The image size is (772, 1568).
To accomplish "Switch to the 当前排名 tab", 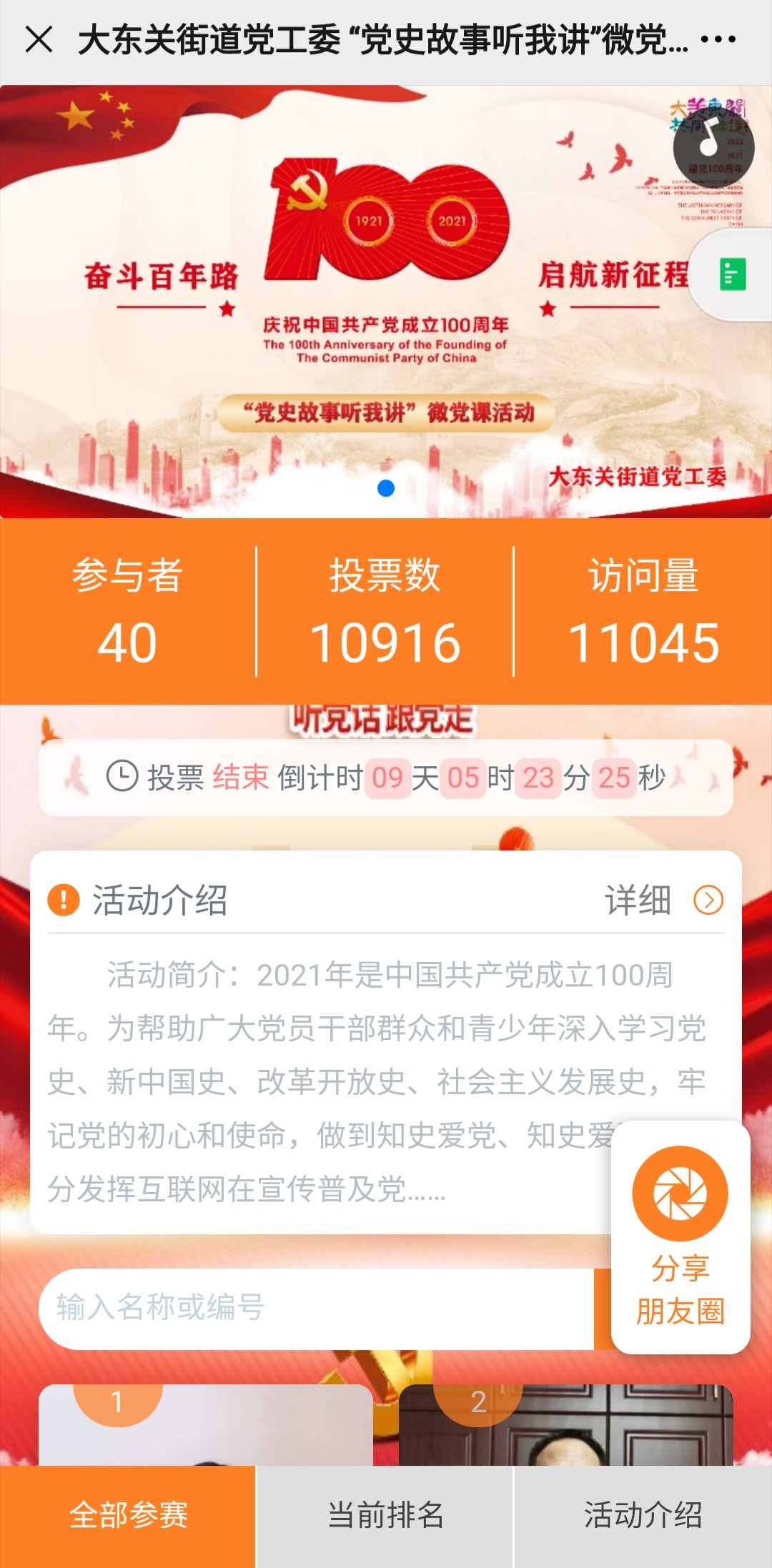I will tap(385, 1515).
